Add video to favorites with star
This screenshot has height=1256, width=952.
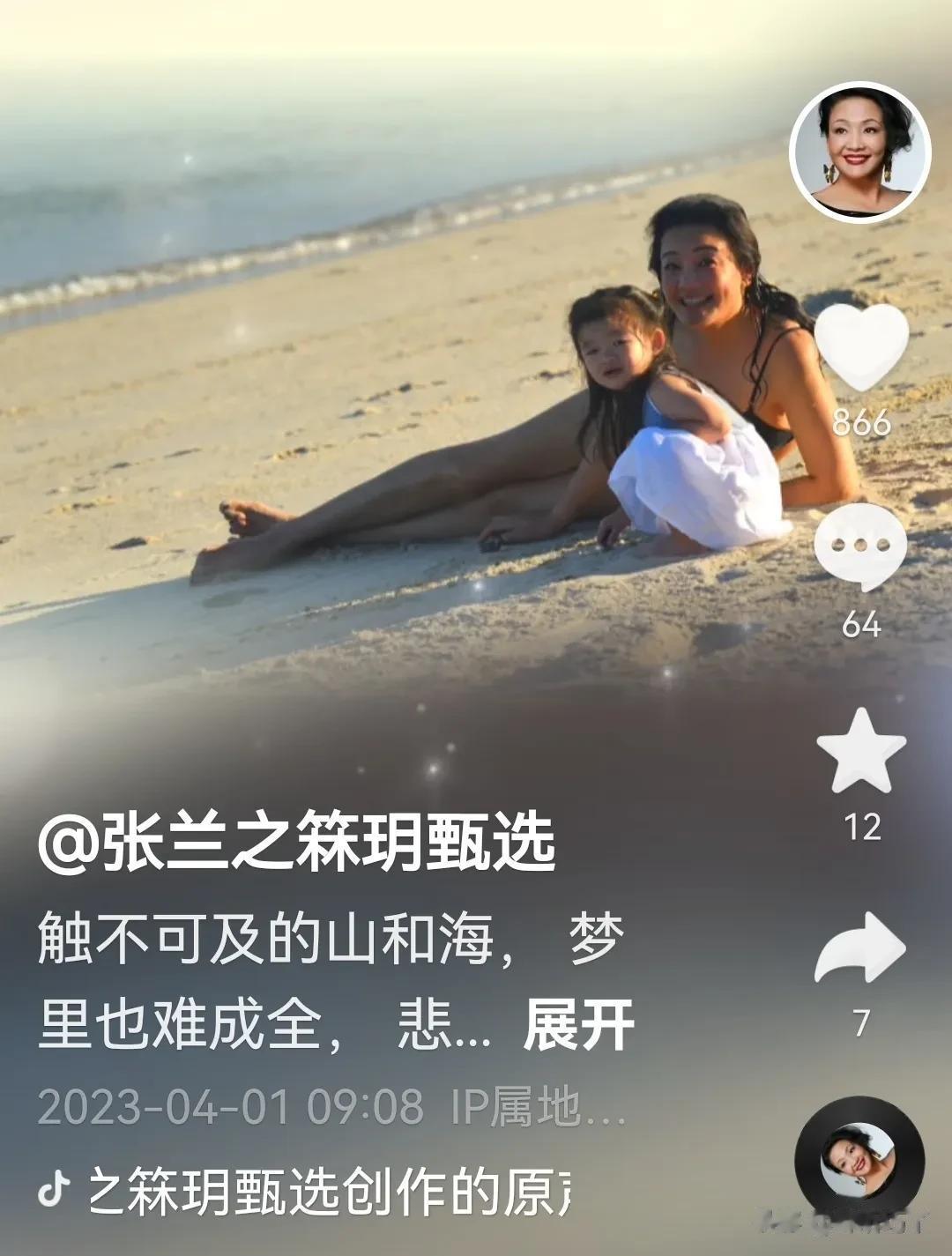coord(861,753)
